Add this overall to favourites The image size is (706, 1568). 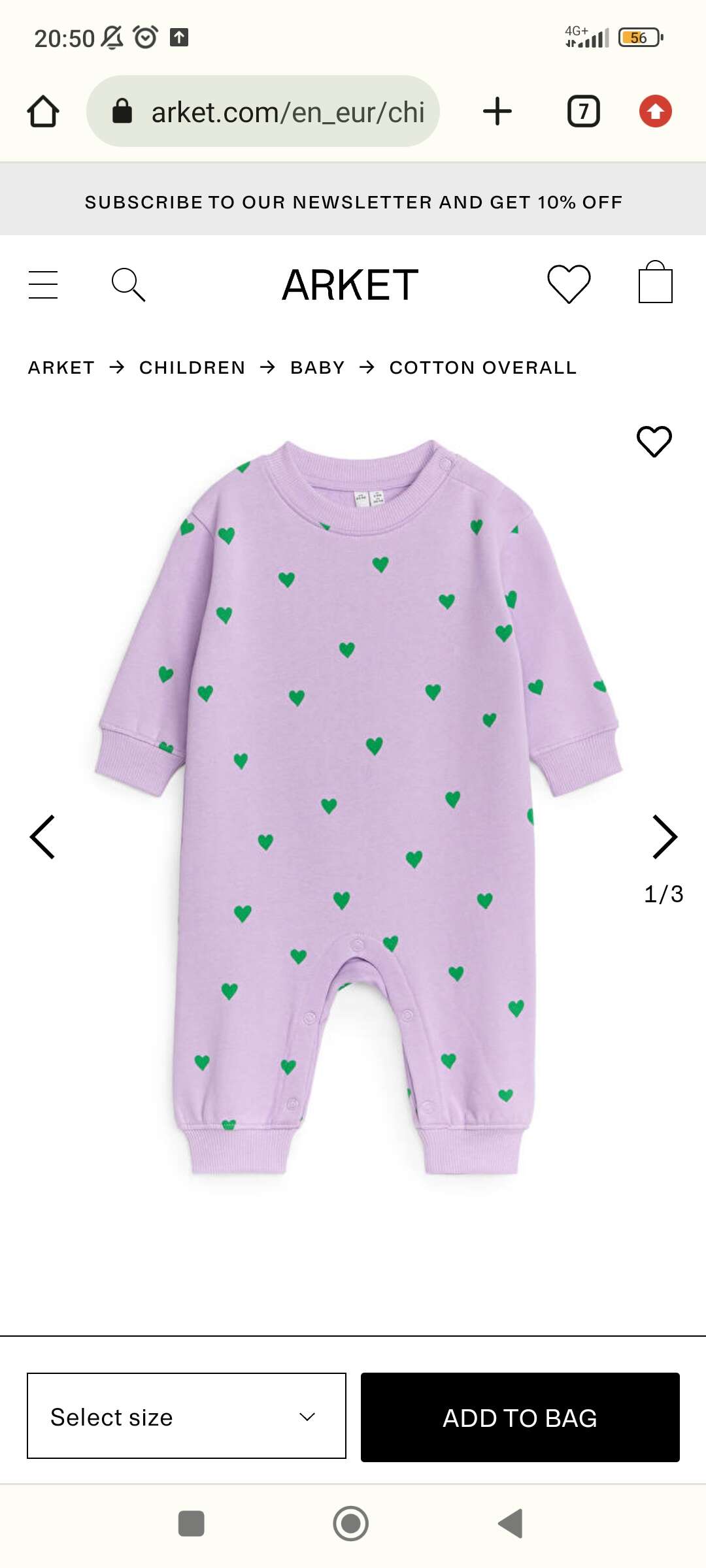click(654, 442)
